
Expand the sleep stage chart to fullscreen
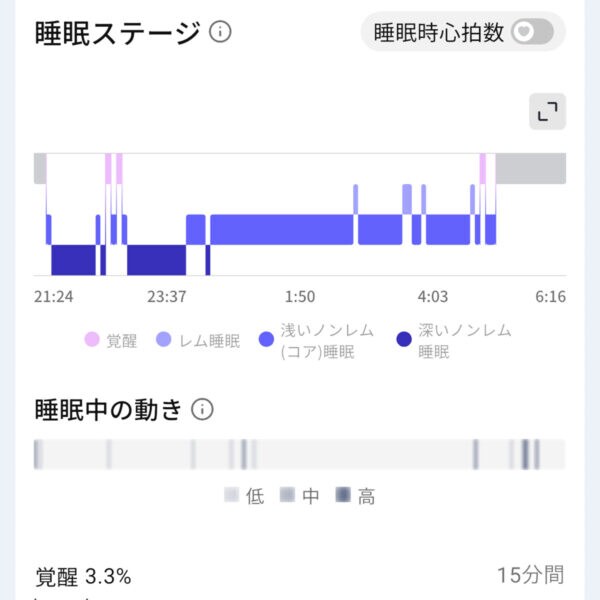click(547, 112)
